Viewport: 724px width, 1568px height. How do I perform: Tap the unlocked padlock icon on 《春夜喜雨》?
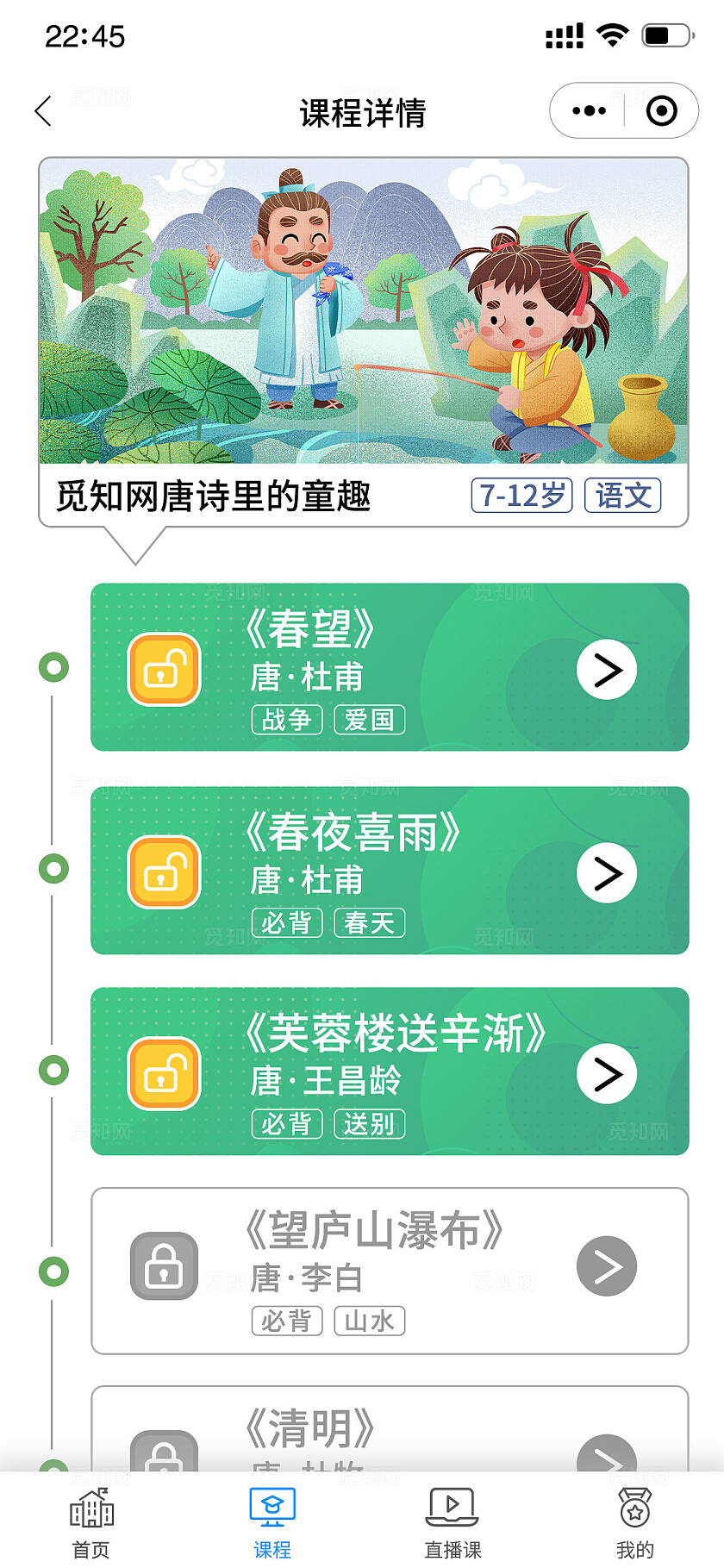pyautogui.click(x=164, y=871)
